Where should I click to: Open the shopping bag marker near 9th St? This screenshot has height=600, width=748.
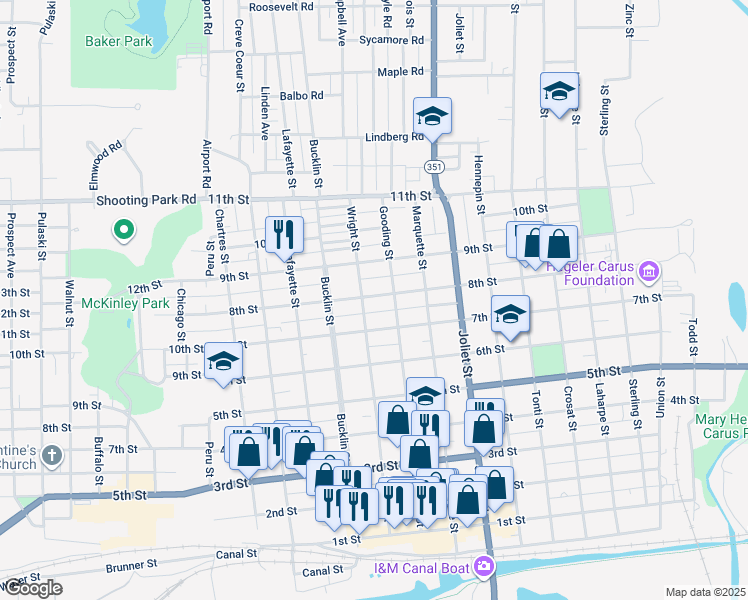[x=558, y=245]
